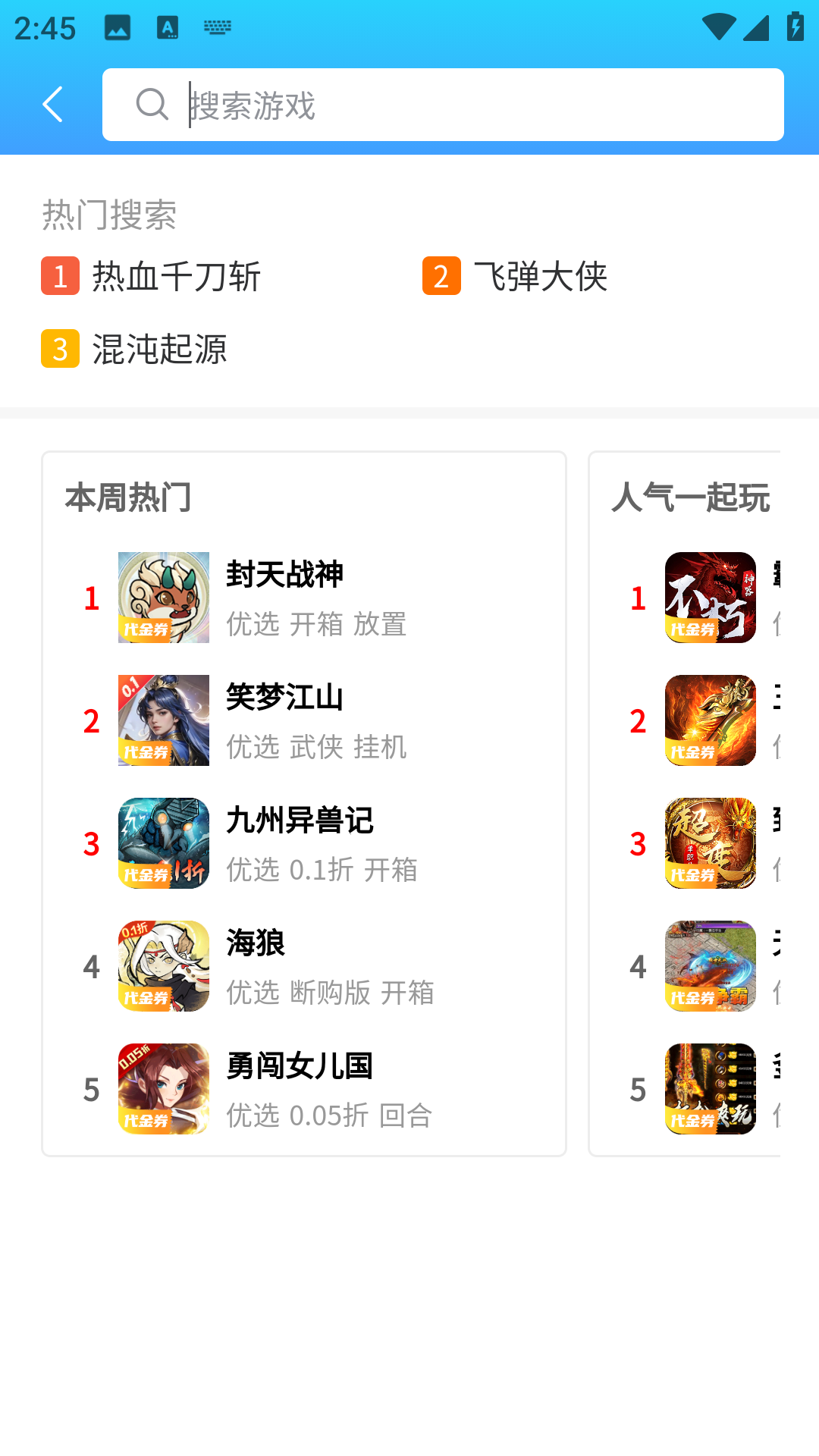Image resolution: width=819 pixels, height=1456 pixels.
Task: Open the 封天战神 game icon
Action: point(163,597)
